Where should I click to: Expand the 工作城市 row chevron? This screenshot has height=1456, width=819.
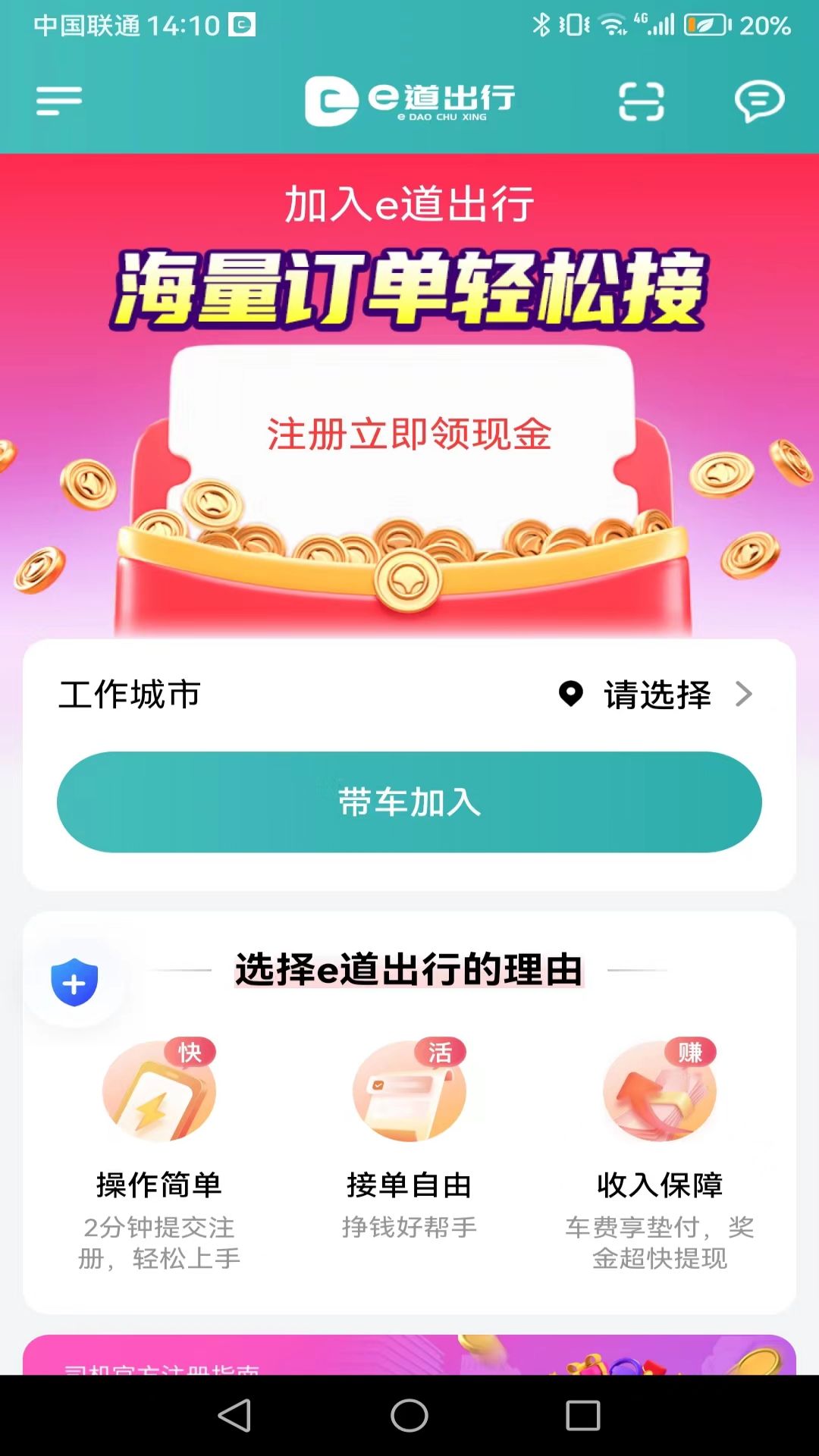point(747,695)
